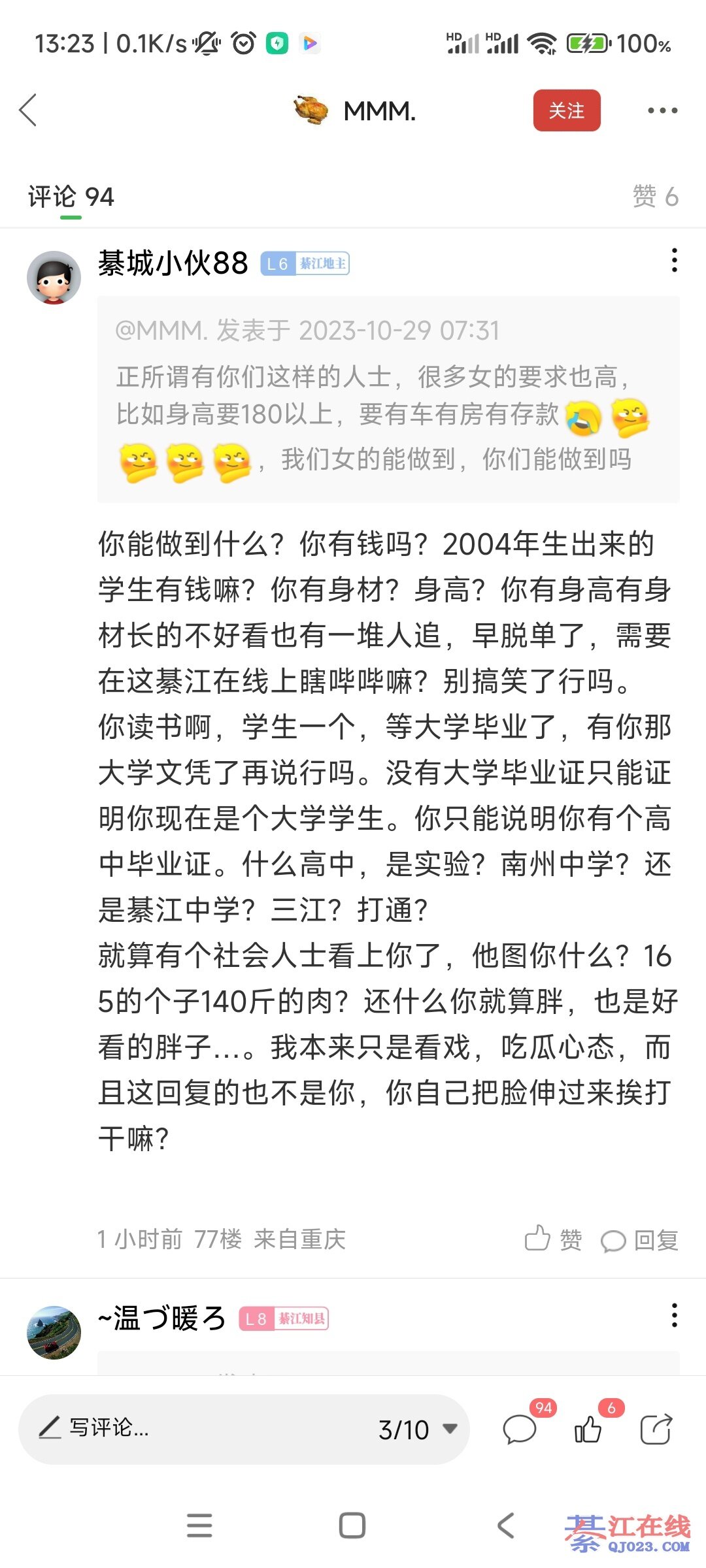This screenshot has height=1568, width=706.
Task: Switch to the 赞 6 tab
Action: [655, 197]
